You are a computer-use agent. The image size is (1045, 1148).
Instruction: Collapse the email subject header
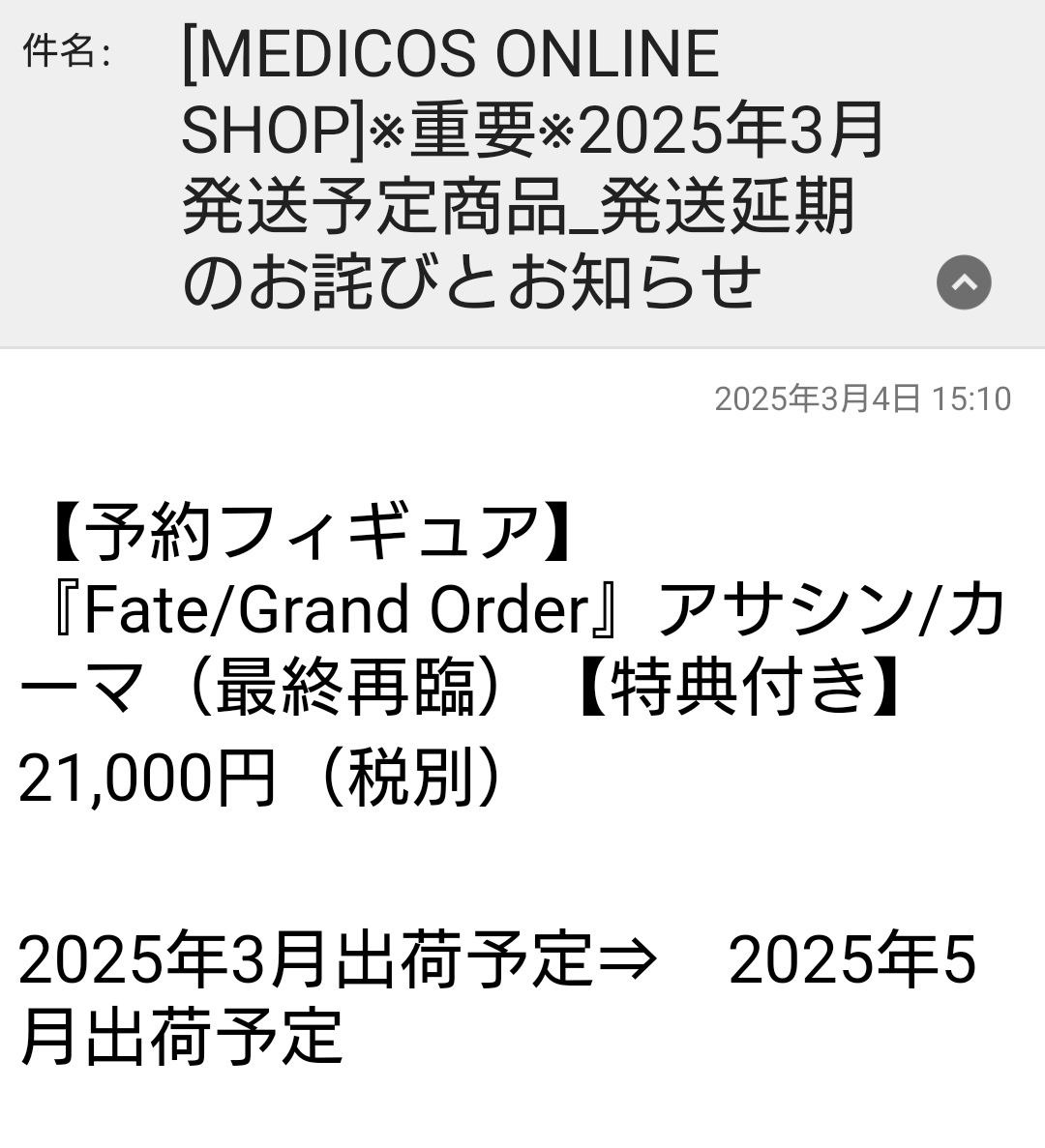964,282
